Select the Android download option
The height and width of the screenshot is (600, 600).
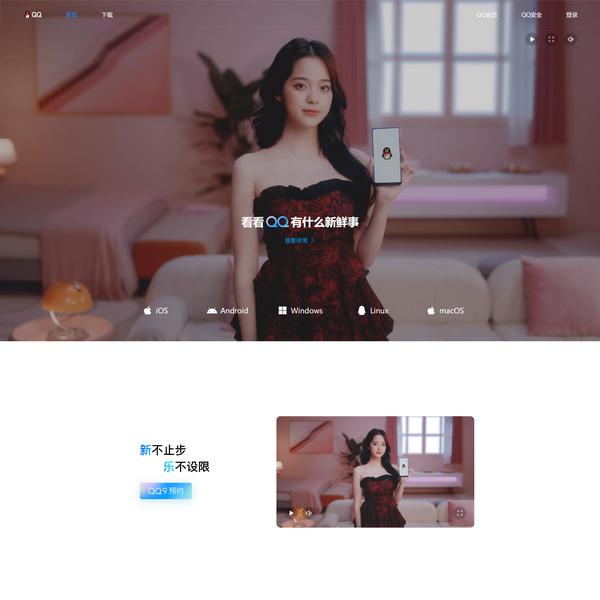click(x=227, y=311)
